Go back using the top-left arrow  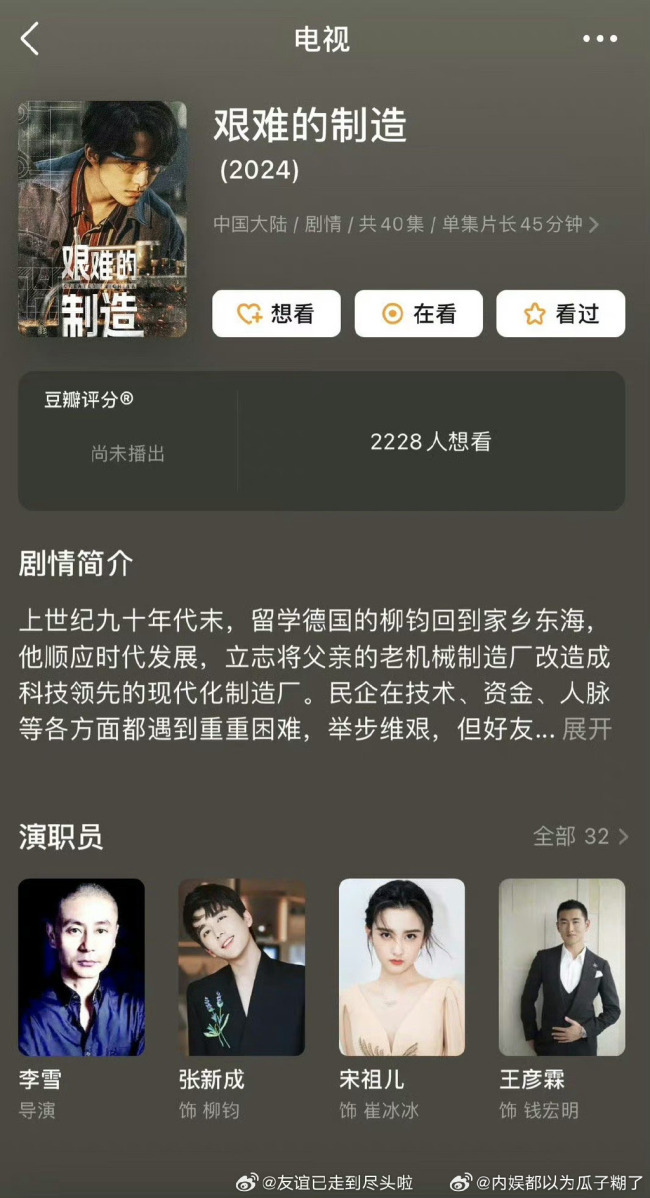(x=30, y=40)
